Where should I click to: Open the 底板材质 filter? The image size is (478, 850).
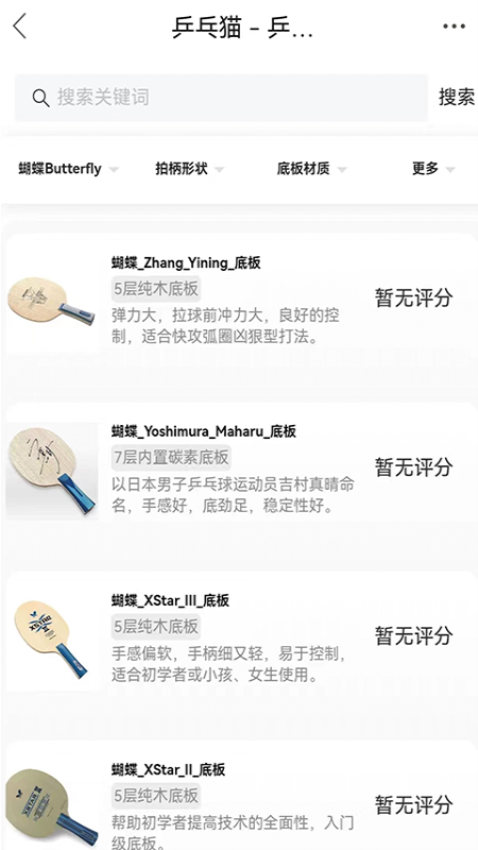(311, 169)
